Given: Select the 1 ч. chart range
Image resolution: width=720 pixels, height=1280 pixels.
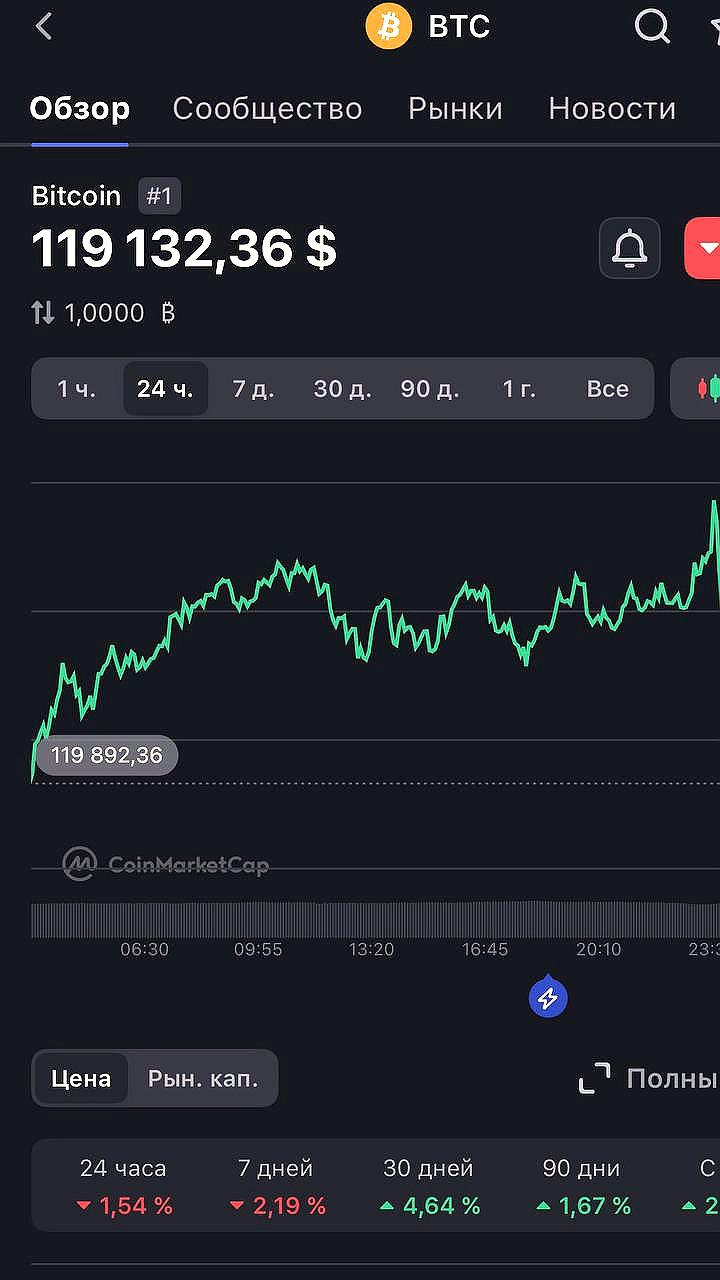Looking at the screenshot, I should coord(76,389).
